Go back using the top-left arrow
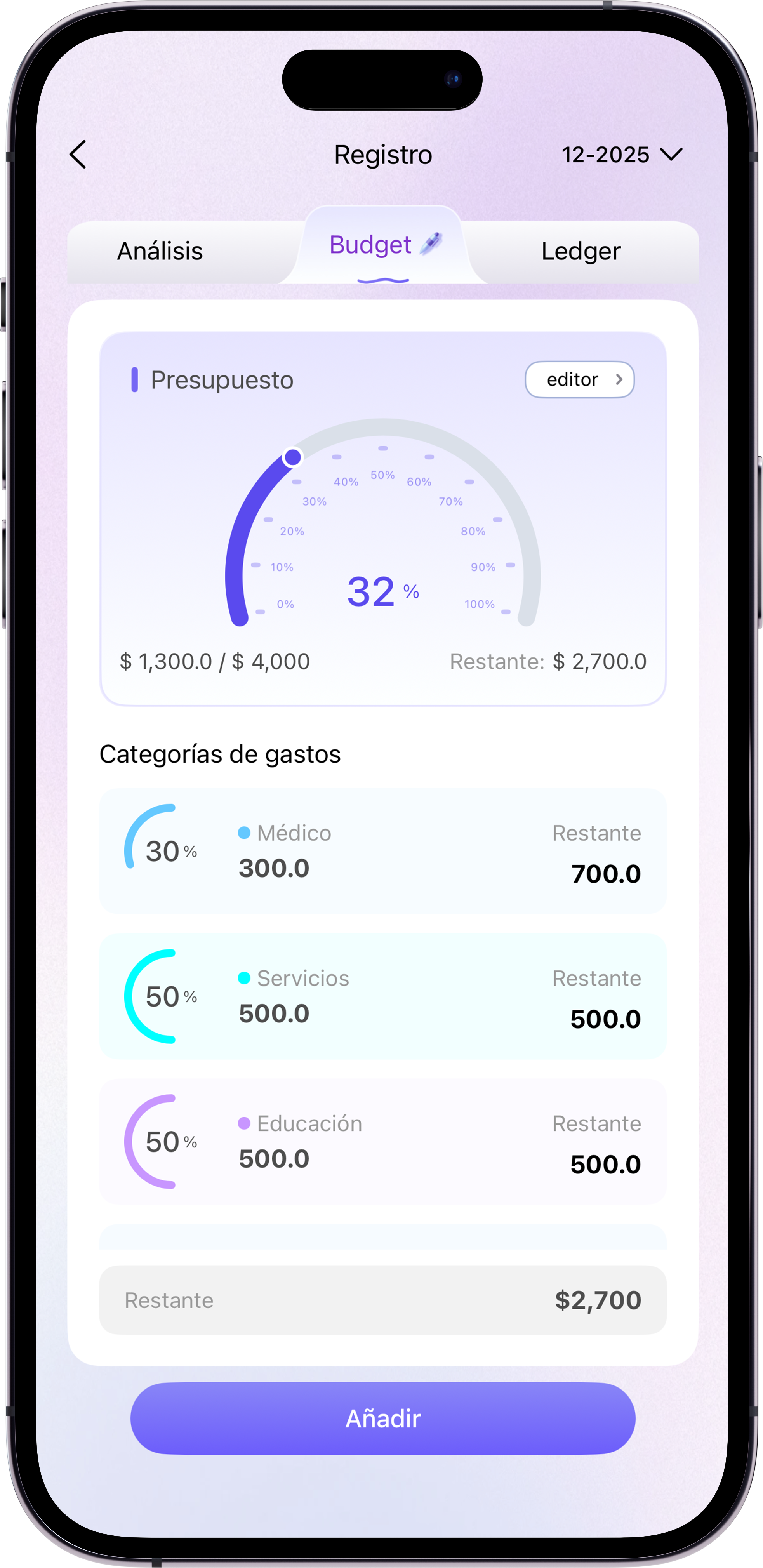This screenshot has height=1568, width=763. (x=78, y=155)
